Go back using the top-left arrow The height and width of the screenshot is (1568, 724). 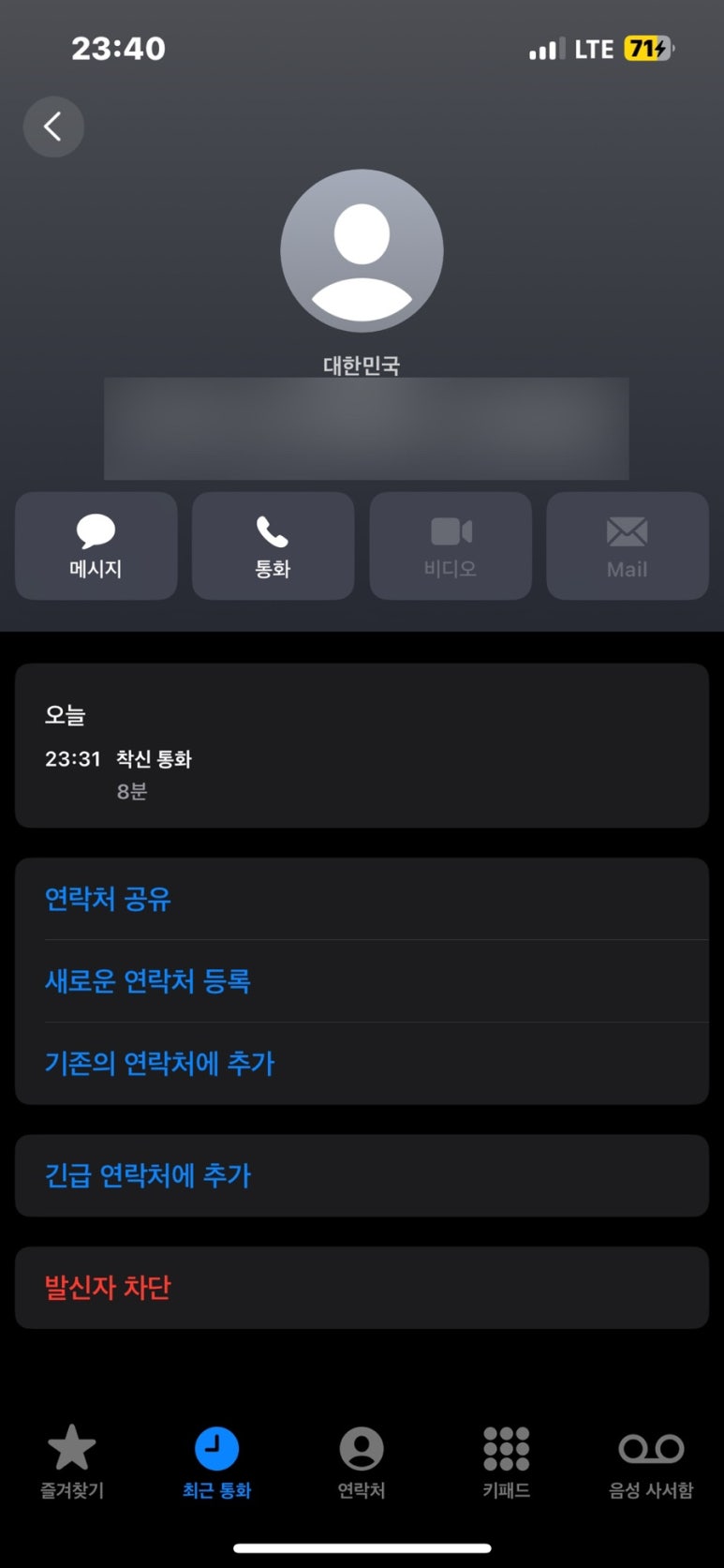(x=53, y=127)
